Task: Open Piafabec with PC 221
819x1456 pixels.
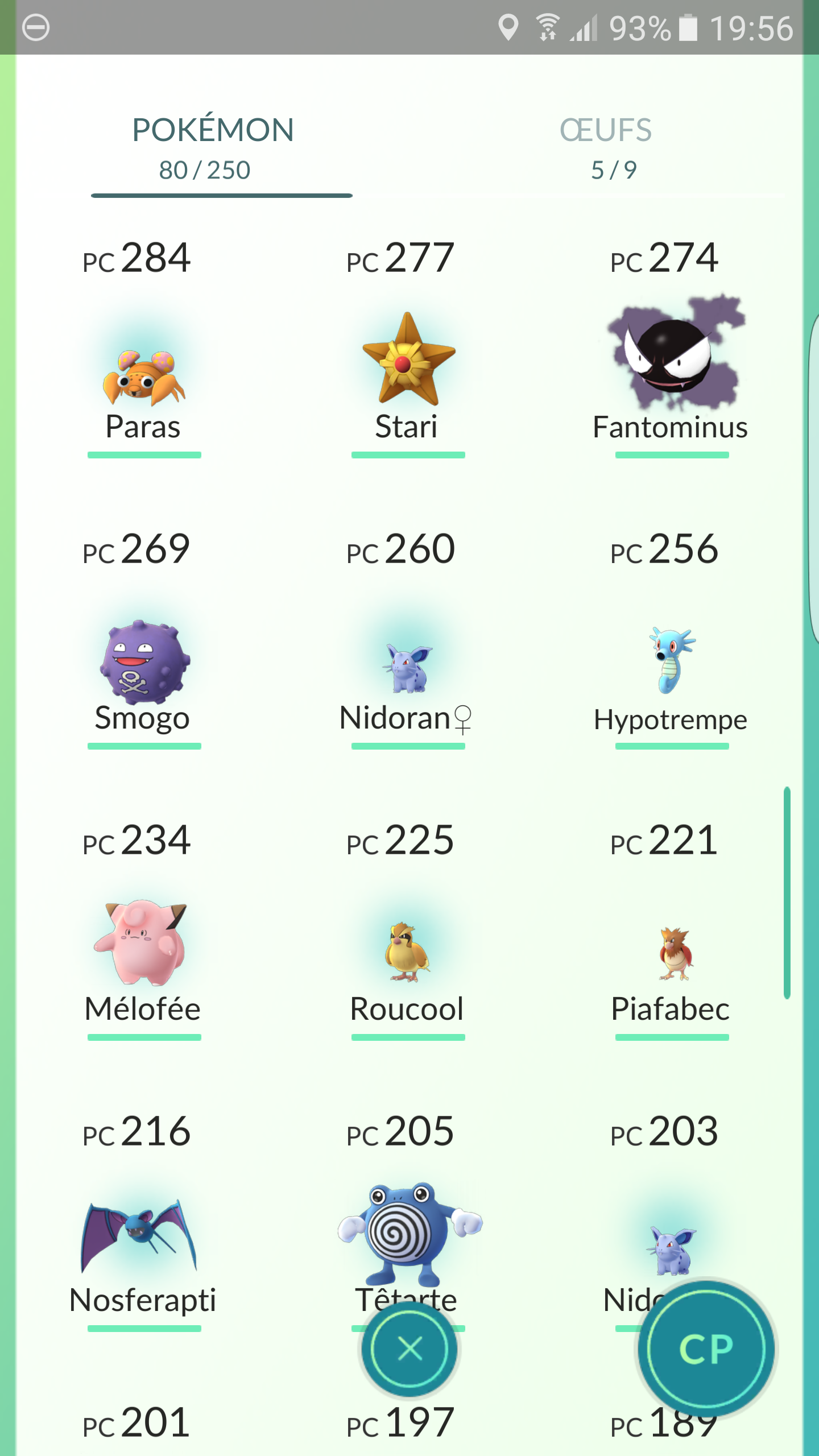Action: (x=672, y=955)
